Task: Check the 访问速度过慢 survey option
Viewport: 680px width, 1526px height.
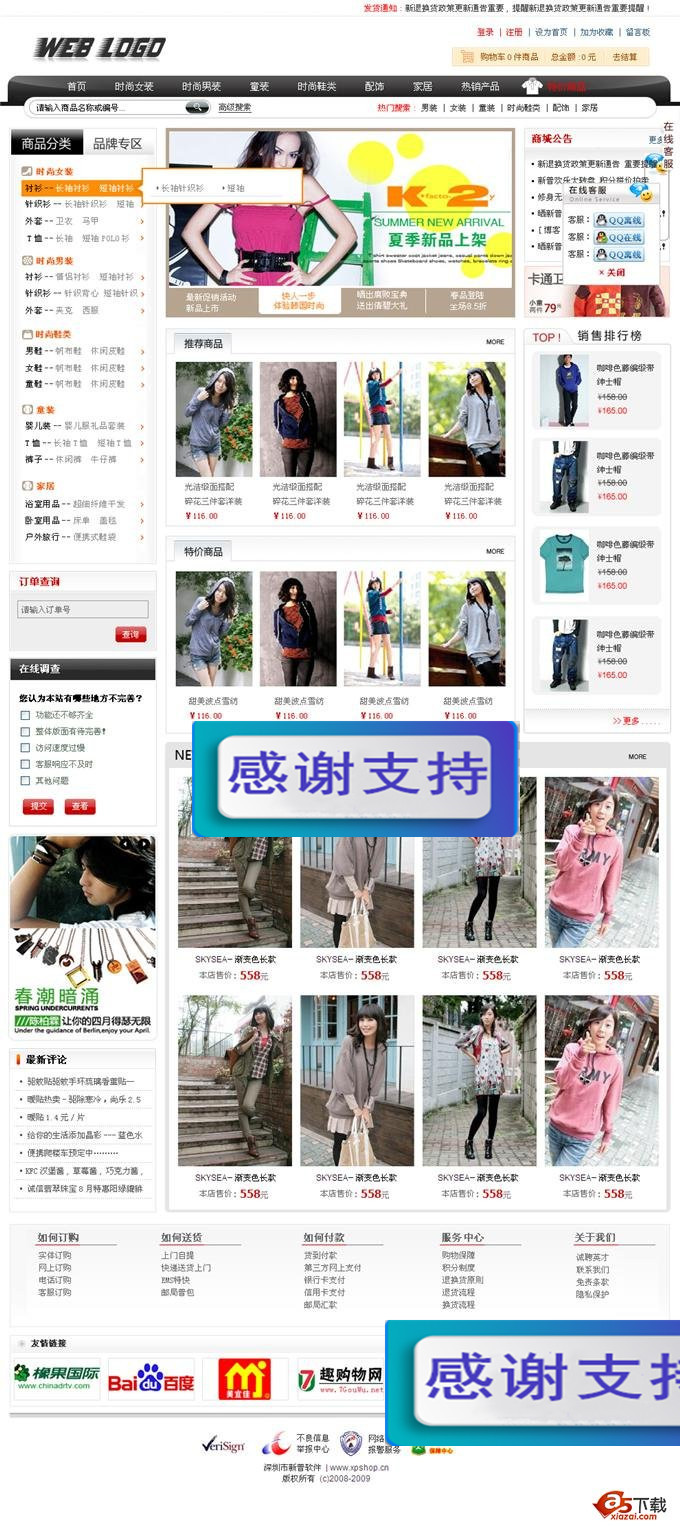Action: click(x=26, y=747)
